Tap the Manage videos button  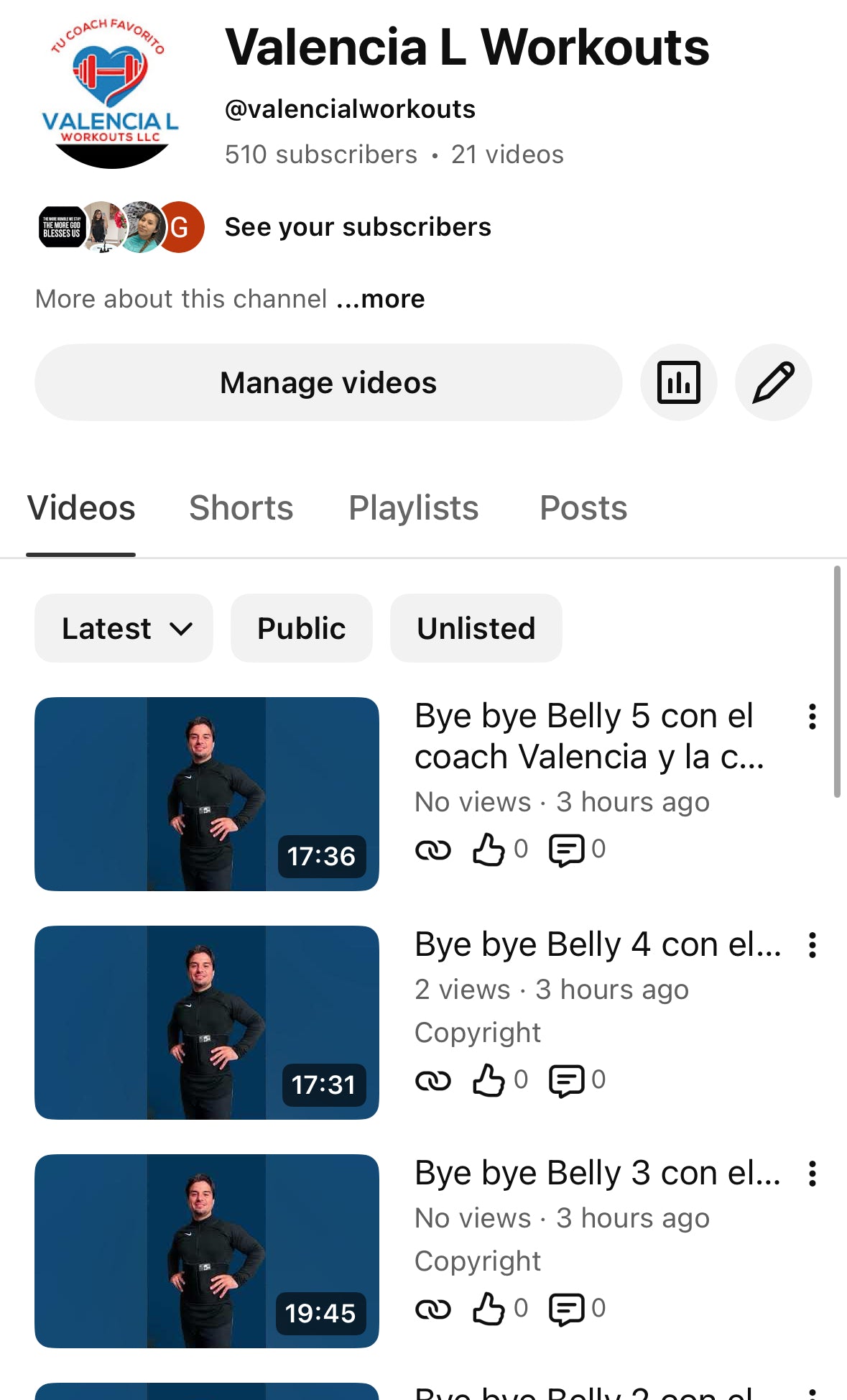pos(328,382)
